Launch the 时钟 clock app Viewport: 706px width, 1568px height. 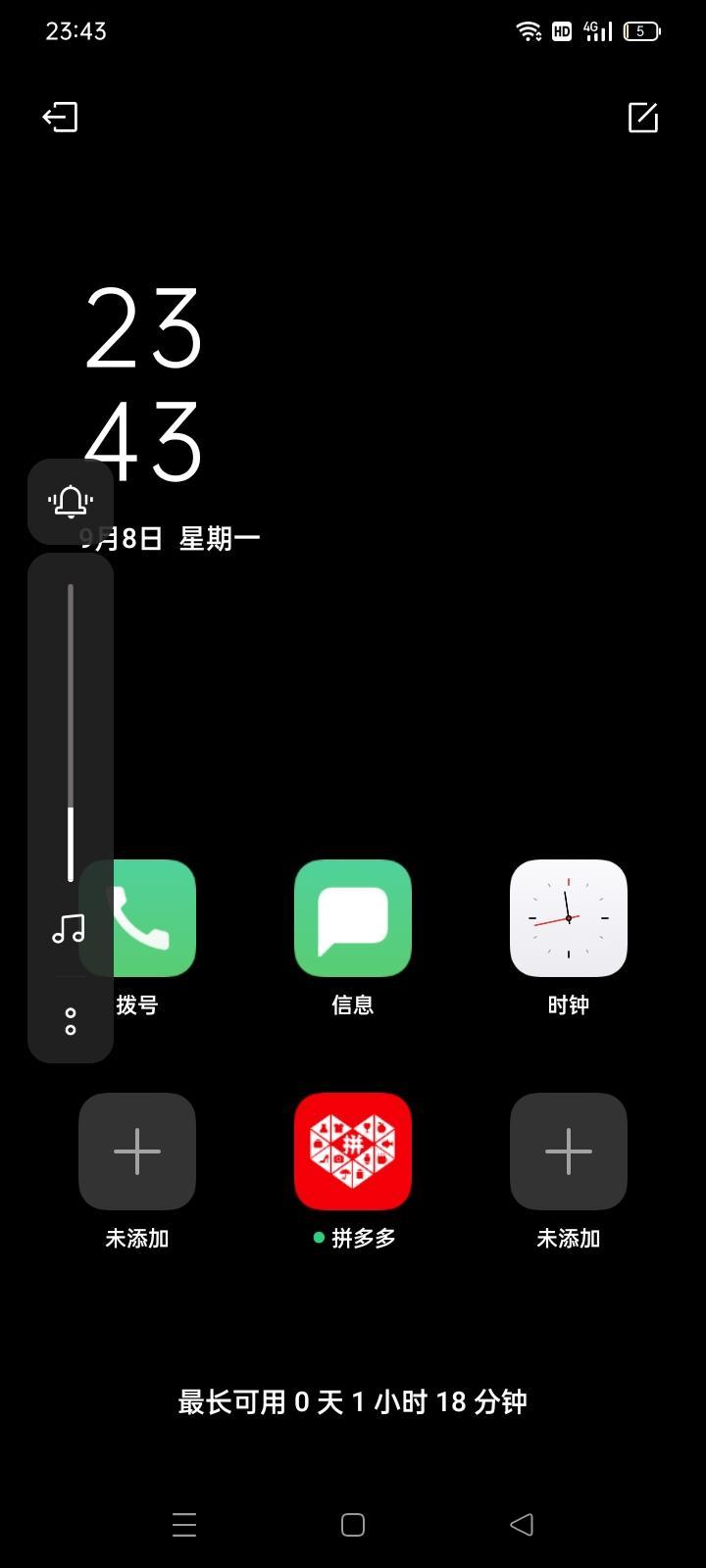click(569, 918)
